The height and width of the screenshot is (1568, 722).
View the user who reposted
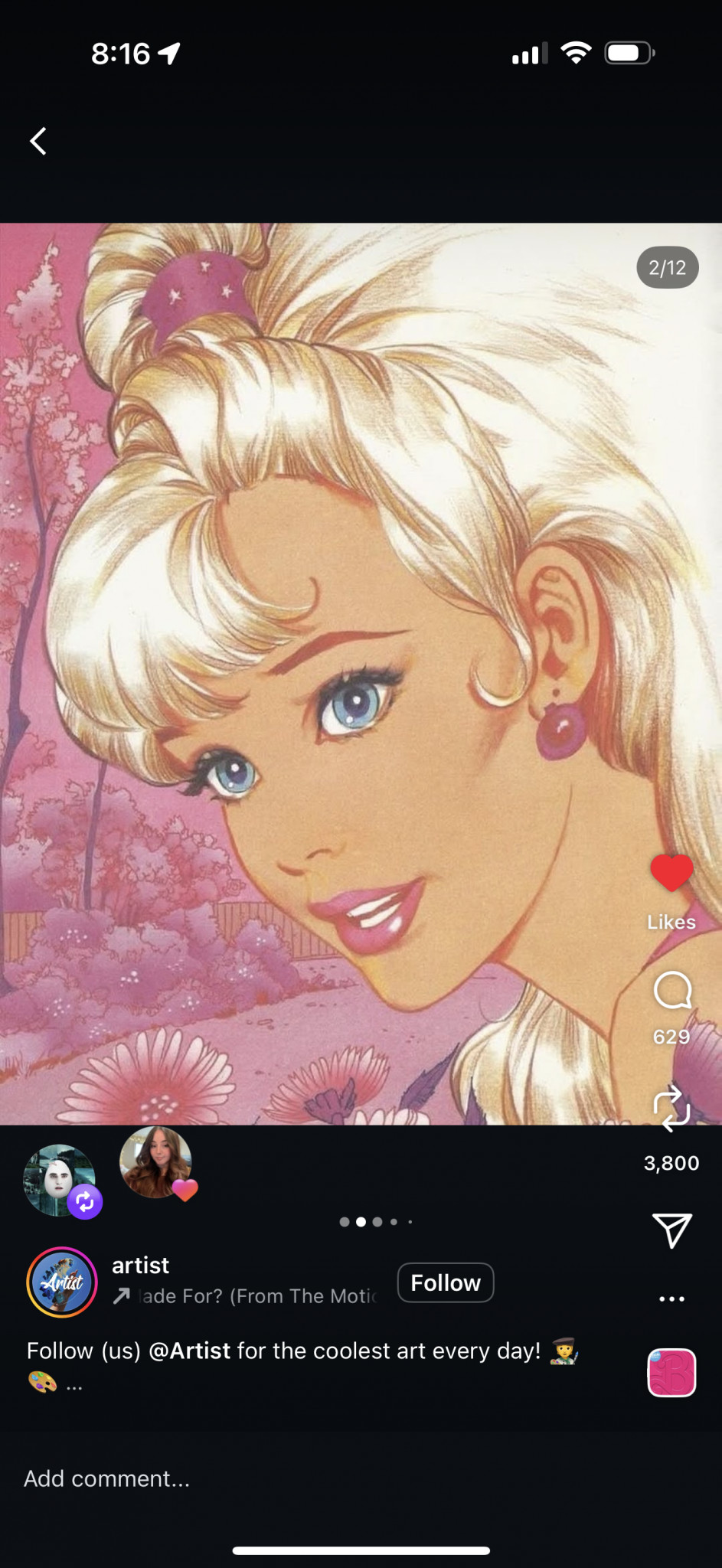click(60, 1180)
